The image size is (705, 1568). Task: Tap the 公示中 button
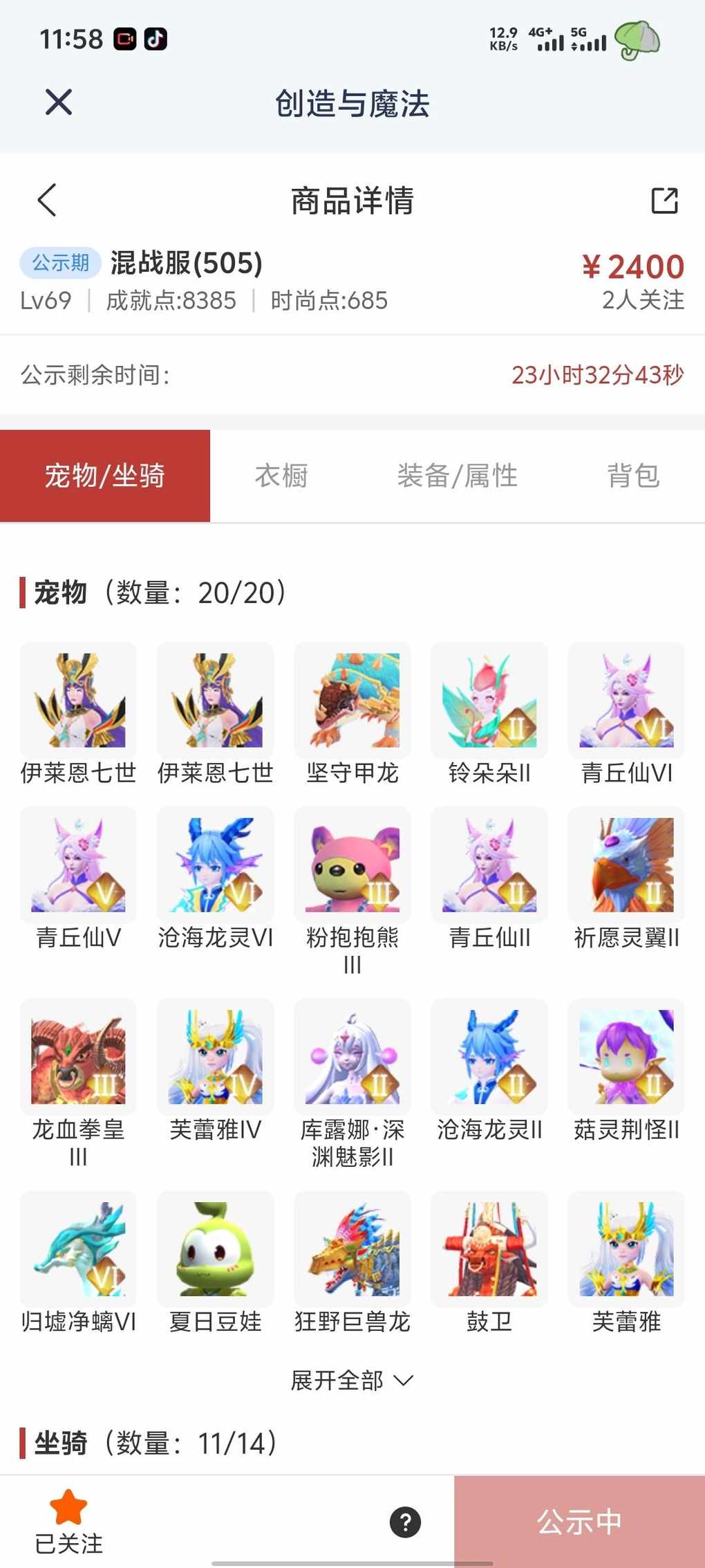(579, 1522)
